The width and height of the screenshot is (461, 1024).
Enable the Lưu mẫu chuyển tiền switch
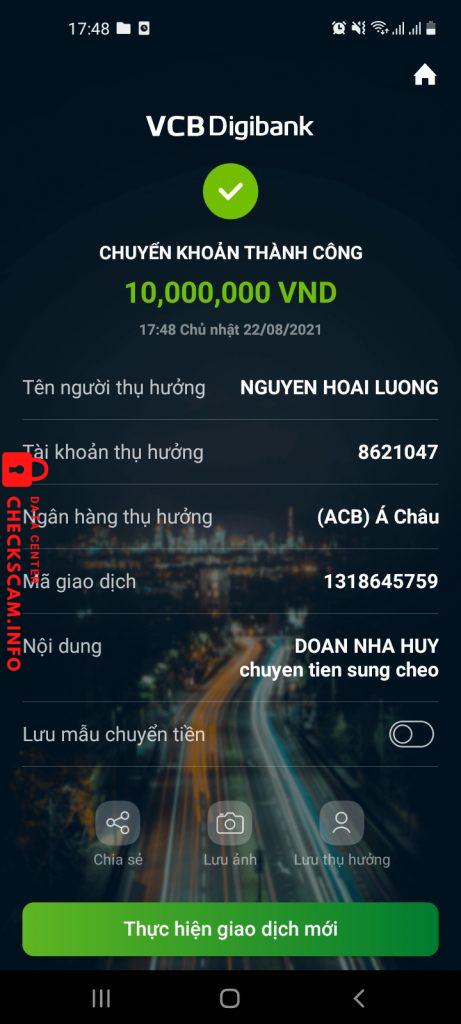411,734
